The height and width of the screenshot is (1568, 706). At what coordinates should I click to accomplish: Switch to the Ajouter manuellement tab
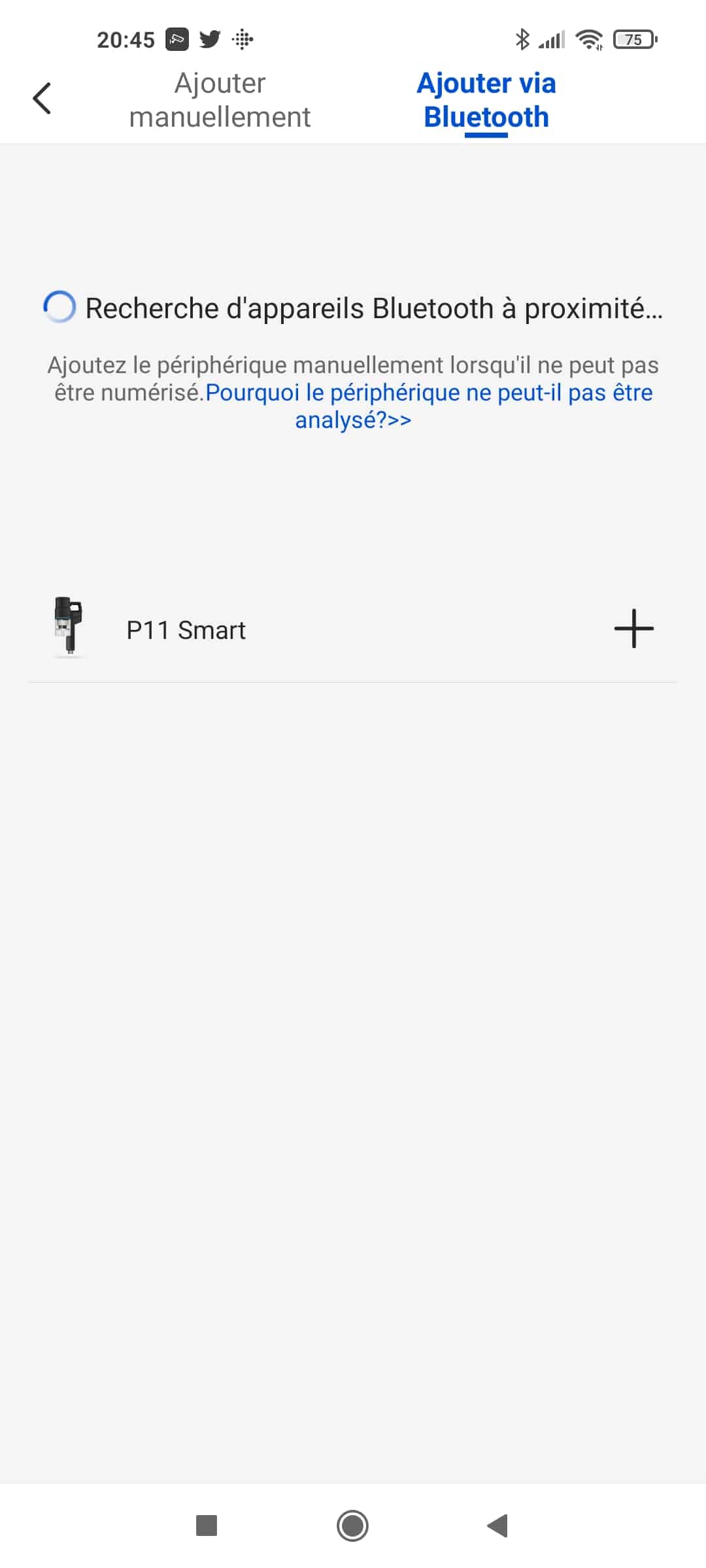(220, 100)
